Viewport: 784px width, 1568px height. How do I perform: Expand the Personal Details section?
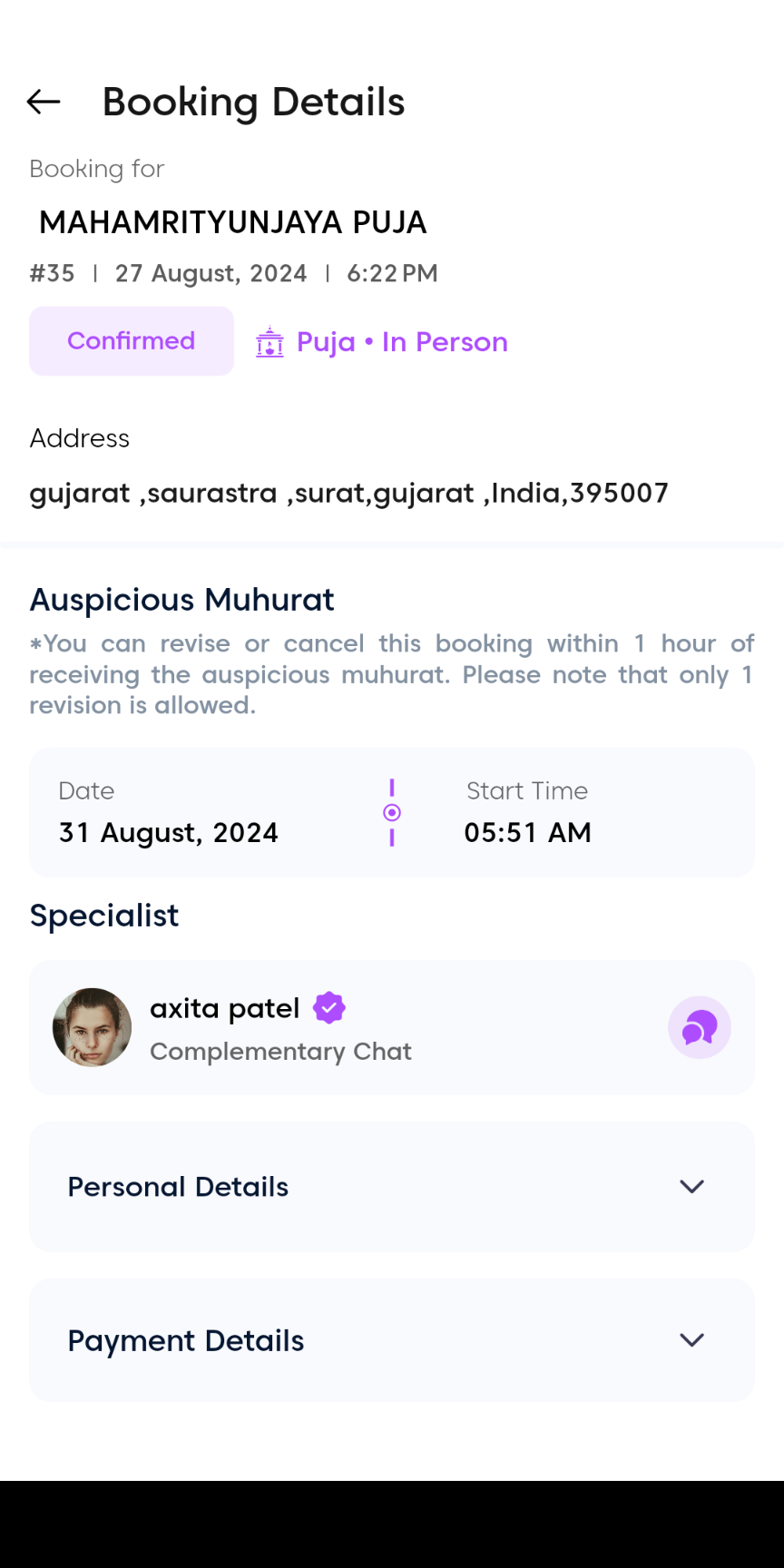(691, 1187)
